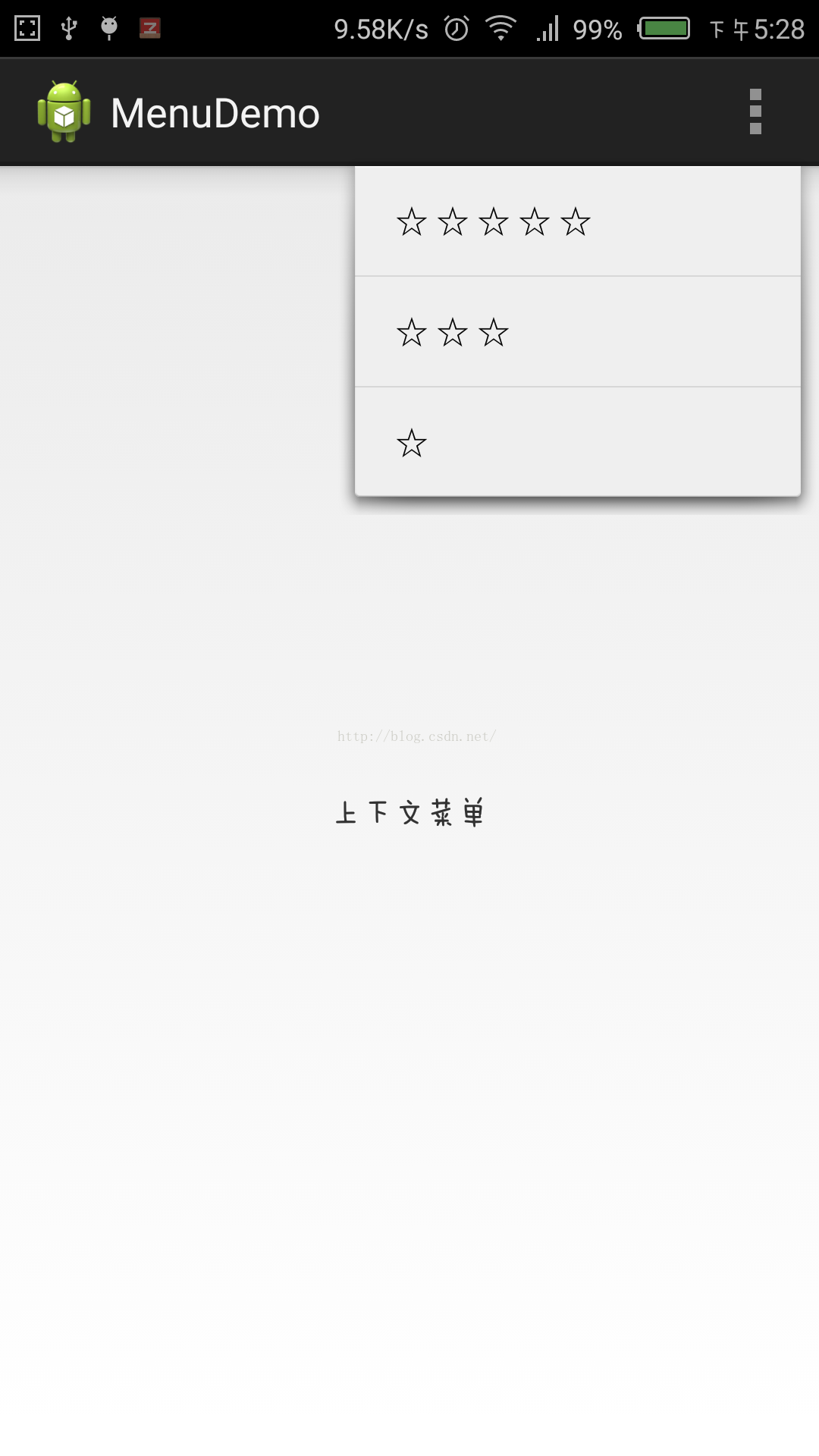
Task: Select the five-star menu option
Action: [577, 221]
